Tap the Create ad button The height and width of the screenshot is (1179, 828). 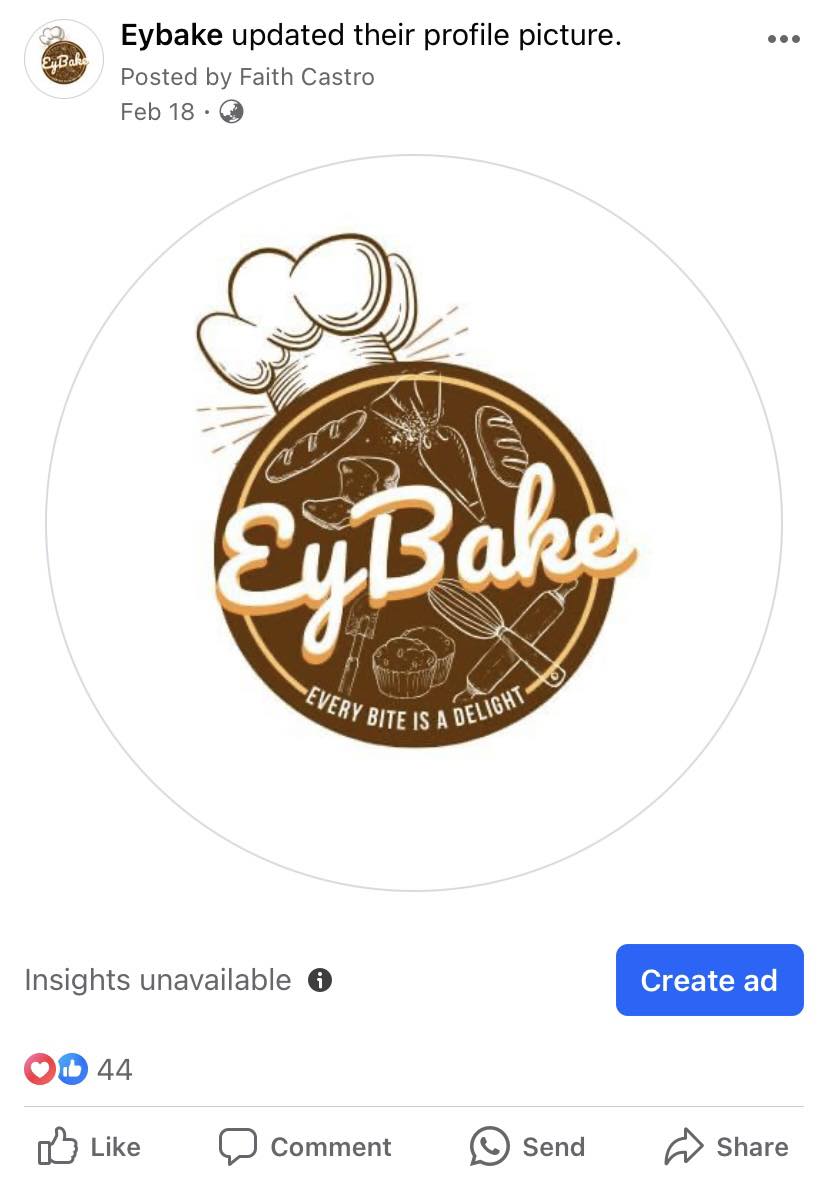709,980
